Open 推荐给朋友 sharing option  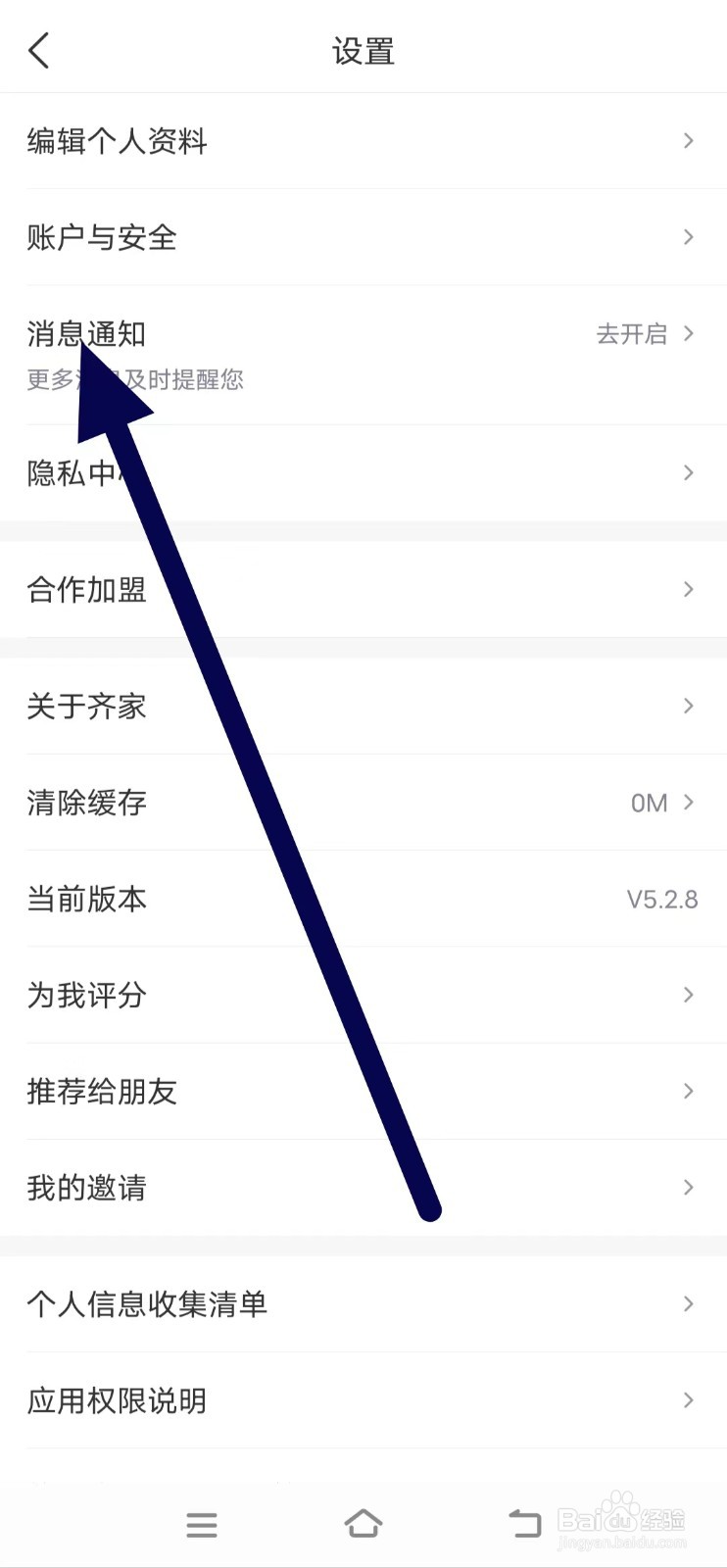click(101, 1091)
